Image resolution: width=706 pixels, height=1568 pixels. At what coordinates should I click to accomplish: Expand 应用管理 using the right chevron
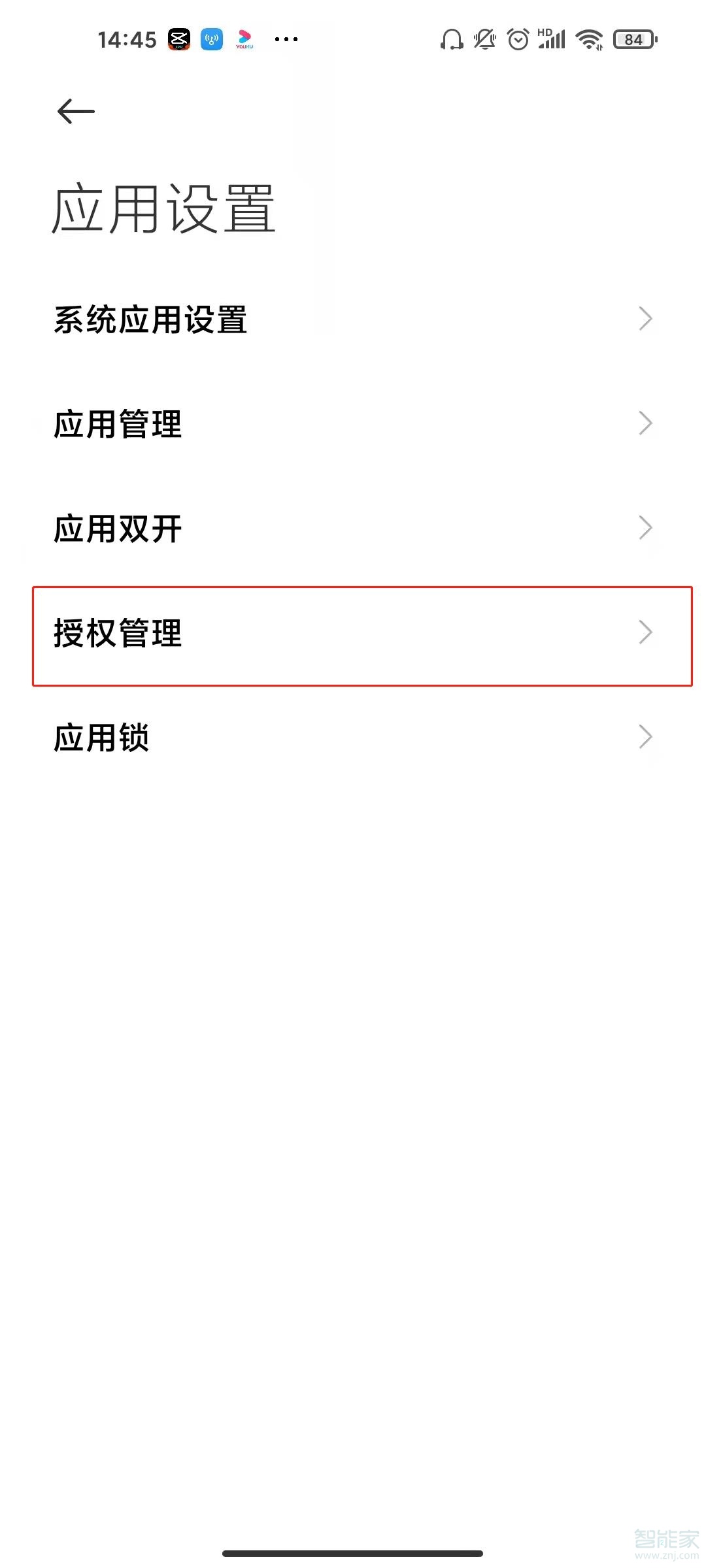[645, 423]
